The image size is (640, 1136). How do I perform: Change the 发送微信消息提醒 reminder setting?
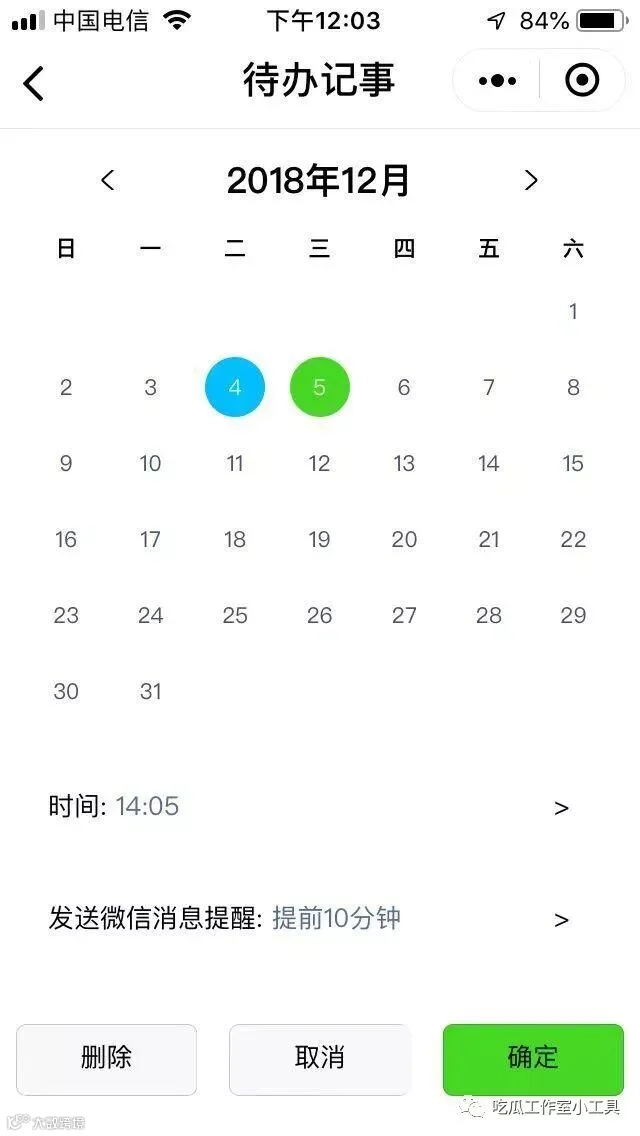(309, 919)
